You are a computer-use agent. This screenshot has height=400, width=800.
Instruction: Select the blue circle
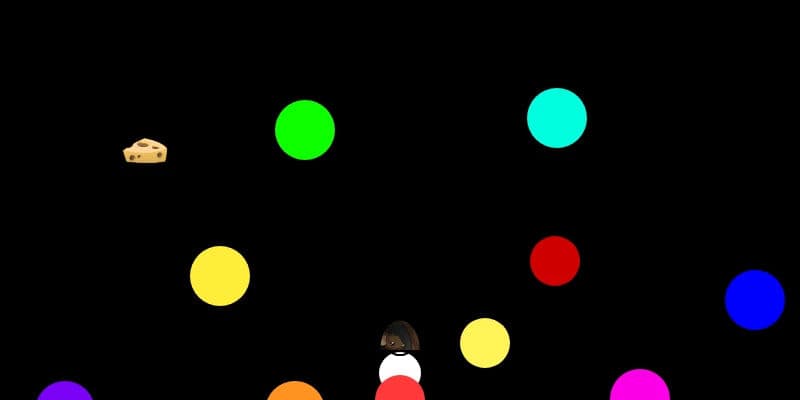(755, 300)
